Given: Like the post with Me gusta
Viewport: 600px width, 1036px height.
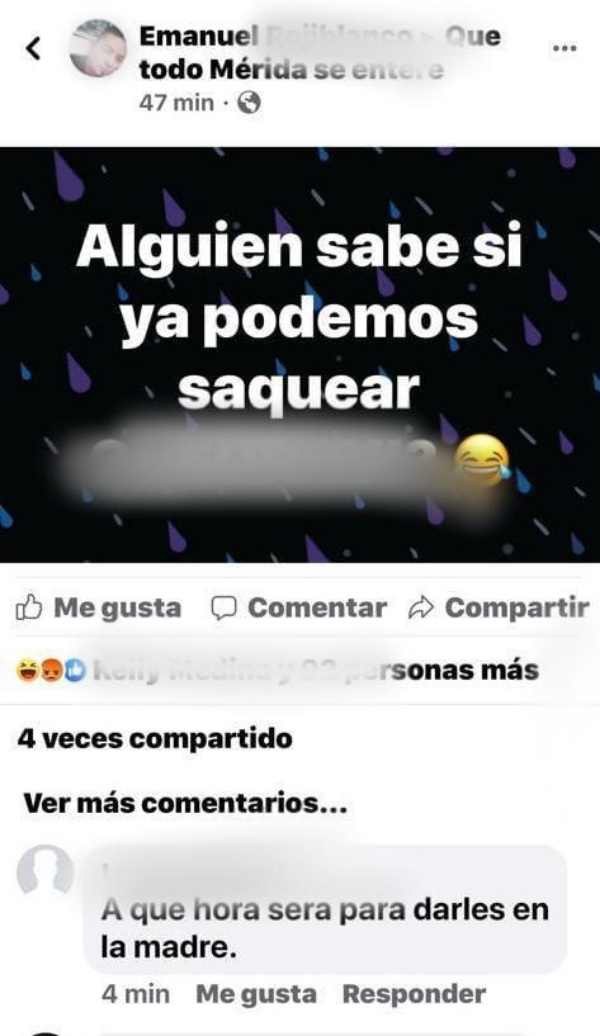Looking at the screenshot, I should pos(100,607).
